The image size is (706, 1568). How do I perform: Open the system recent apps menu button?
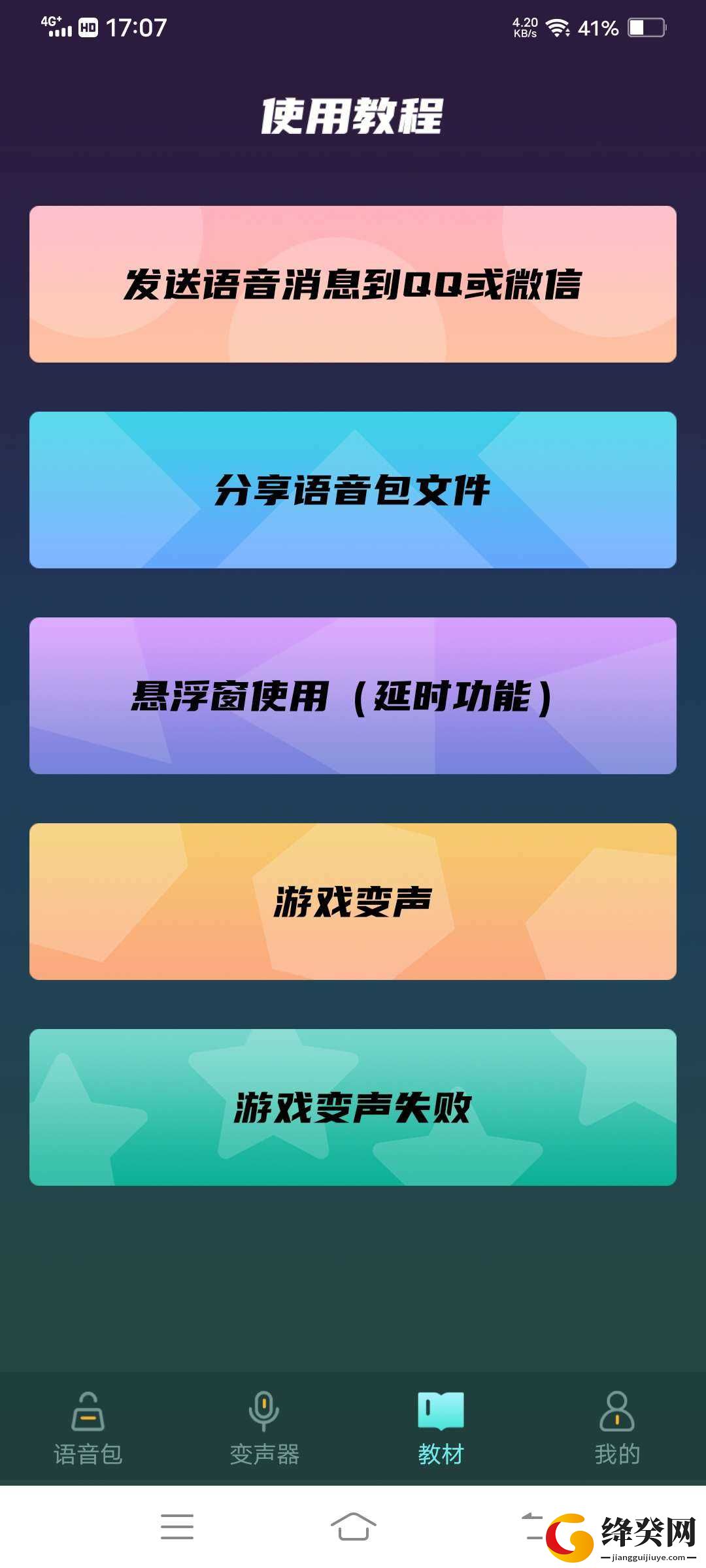pos(177,1527)
